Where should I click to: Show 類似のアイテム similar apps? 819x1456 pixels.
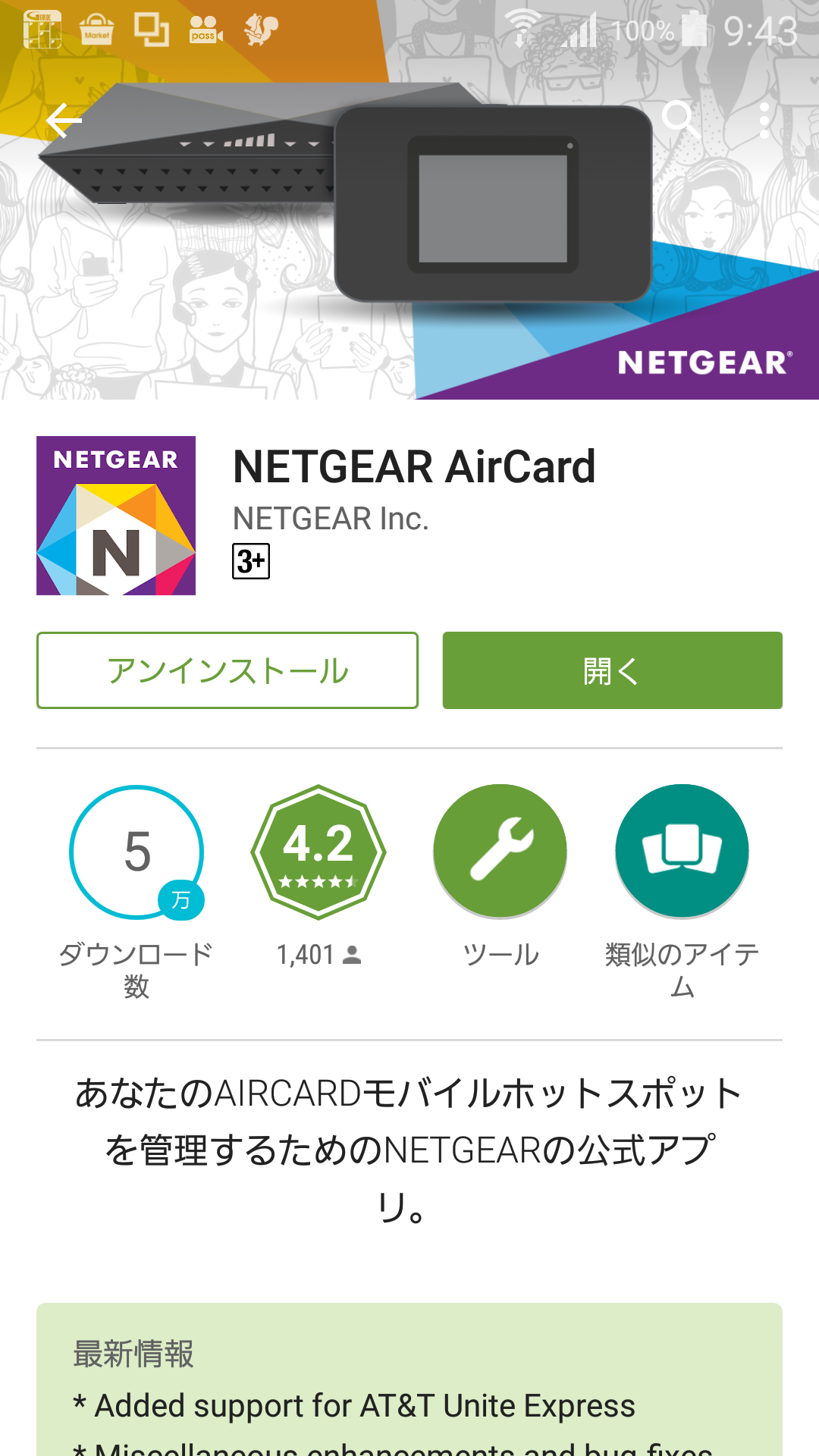pos(682,852)
